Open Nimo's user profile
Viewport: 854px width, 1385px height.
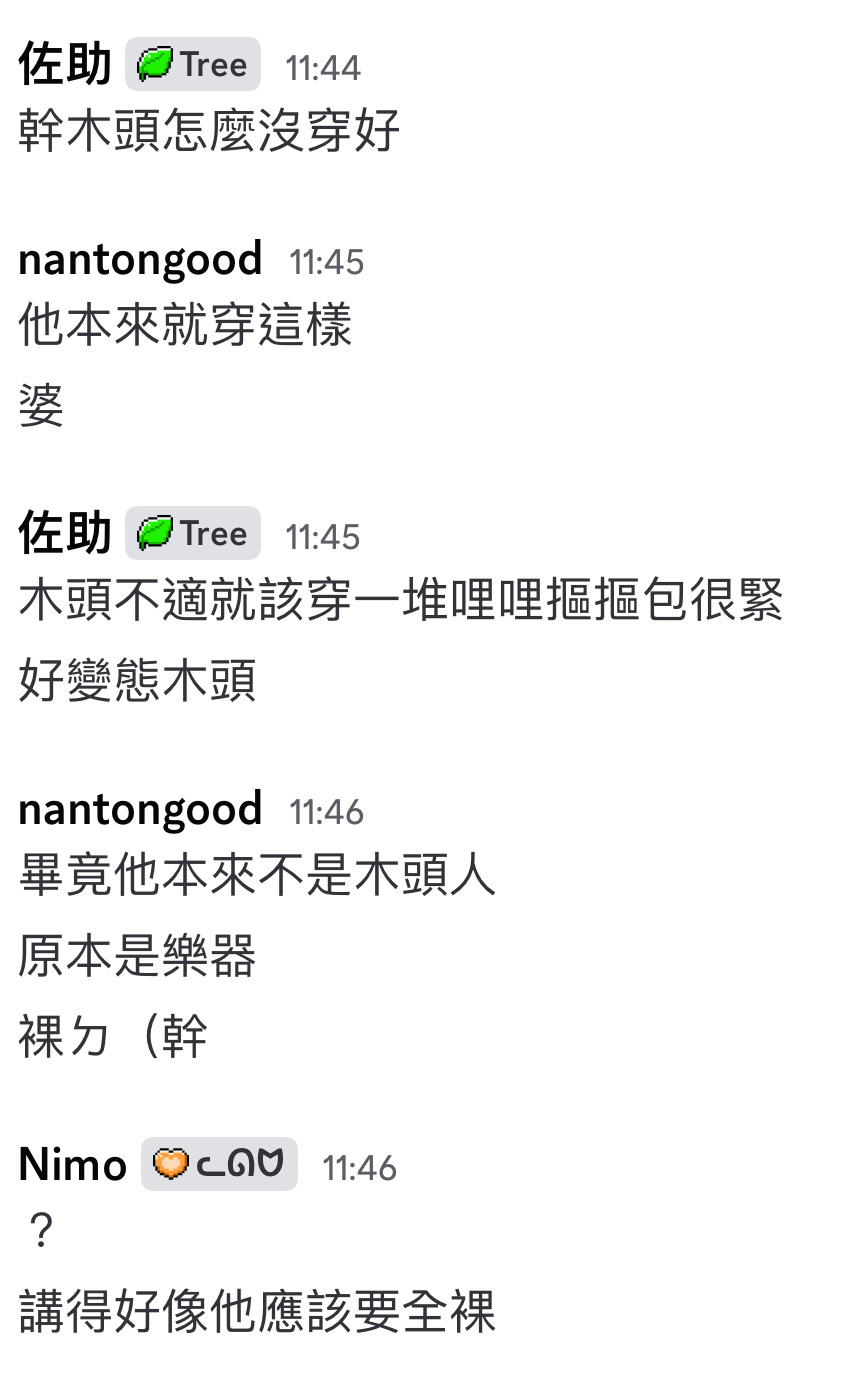coord(72,1165)
